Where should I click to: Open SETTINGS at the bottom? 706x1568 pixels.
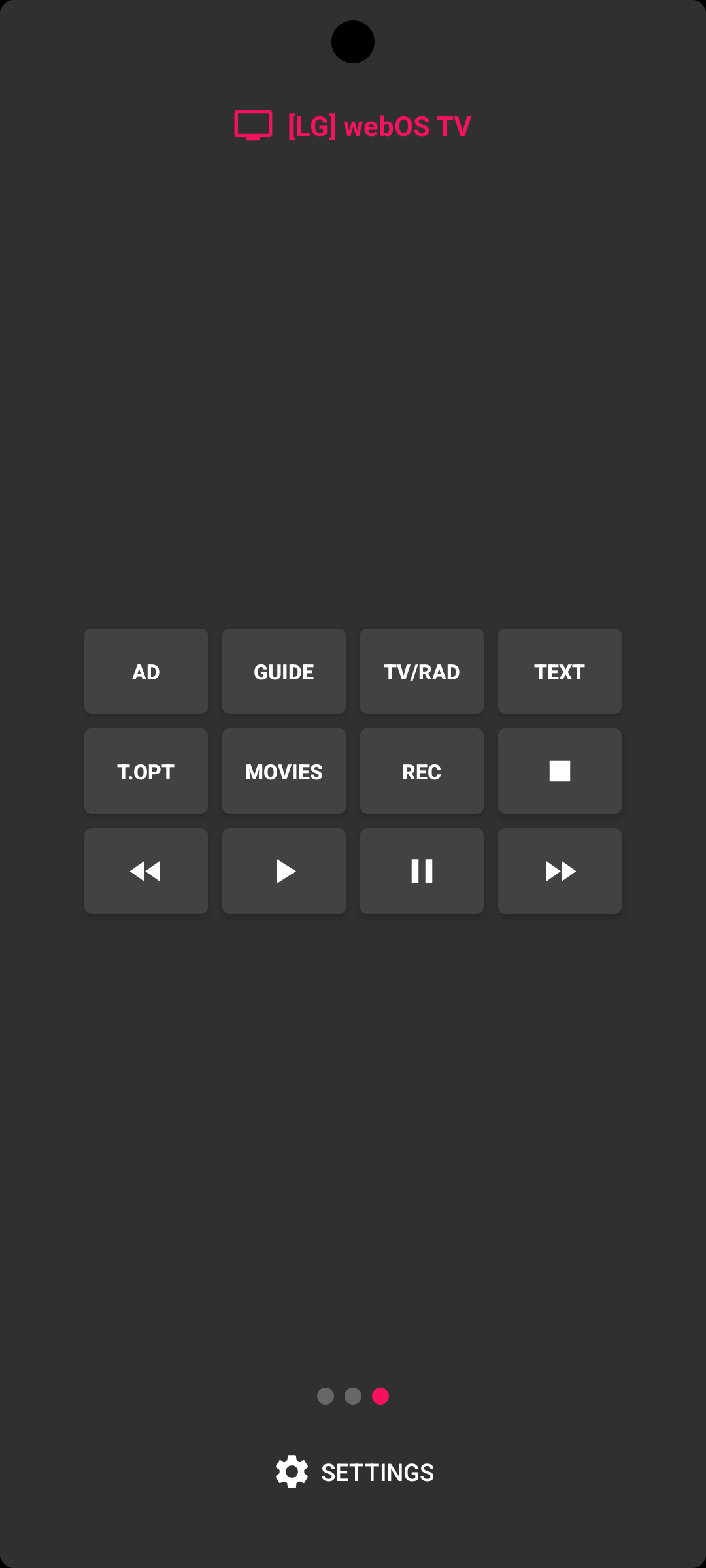click(x=354, y=1473)
